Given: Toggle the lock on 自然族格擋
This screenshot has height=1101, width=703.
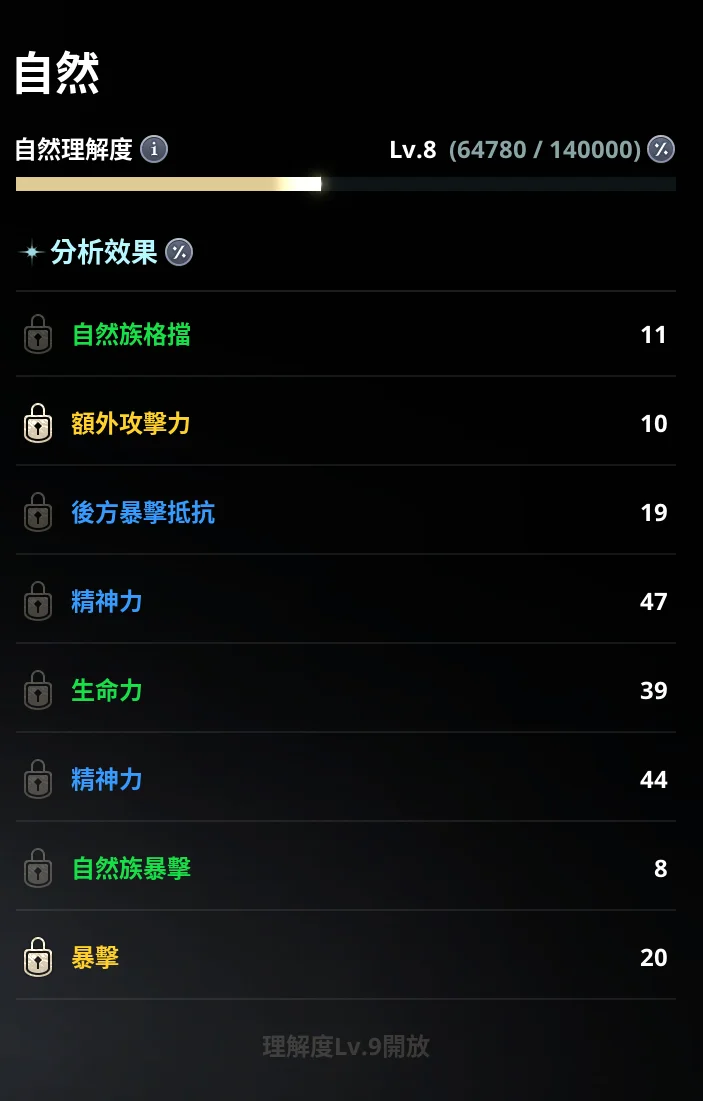Looking at the screenshot, I should pos(38,335).
